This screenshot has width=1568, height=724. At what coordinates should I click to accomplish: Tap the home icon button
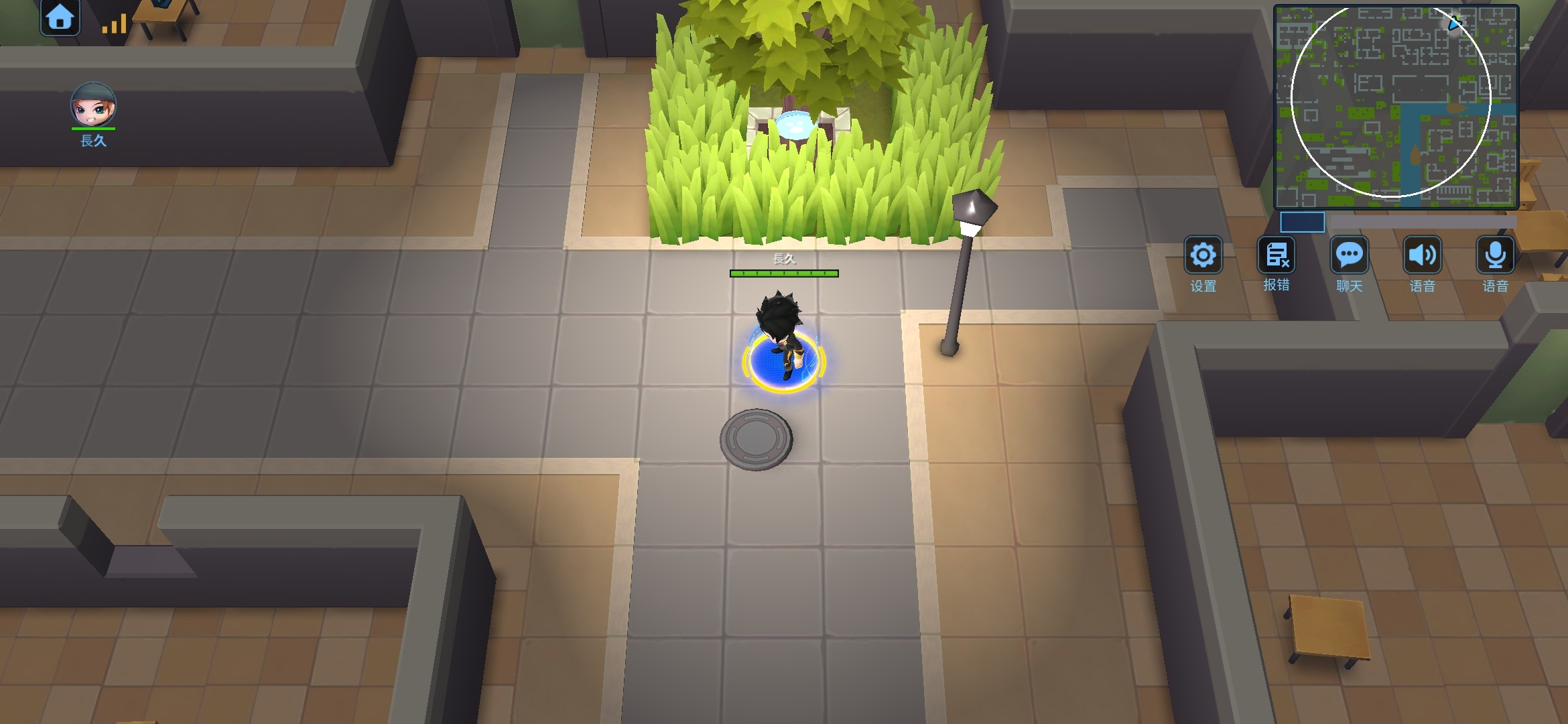coord(60,17)
